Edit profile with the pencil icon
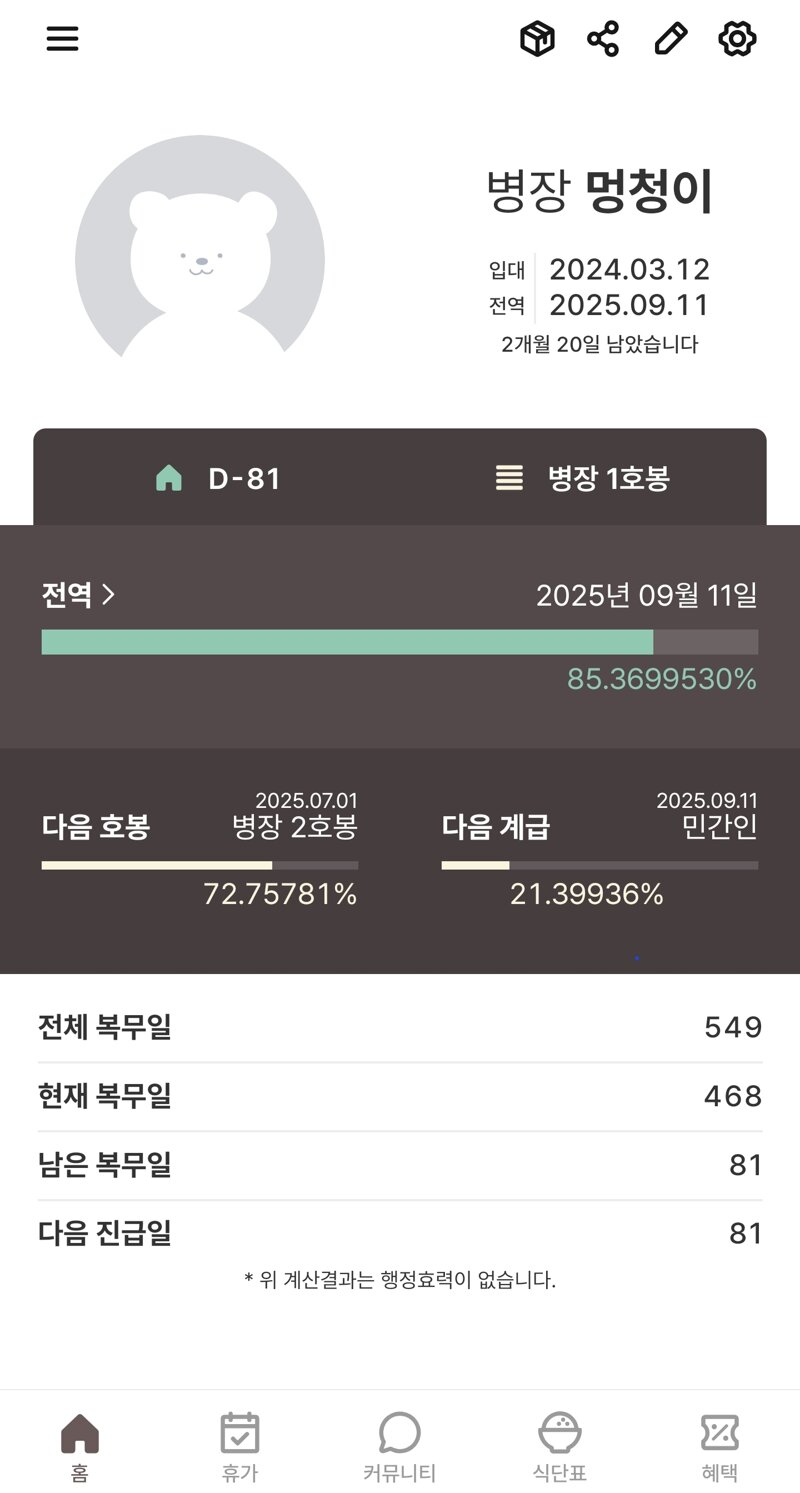Image resolution: width=800 pixels, height=1493 pixels. tap(670, 39)
